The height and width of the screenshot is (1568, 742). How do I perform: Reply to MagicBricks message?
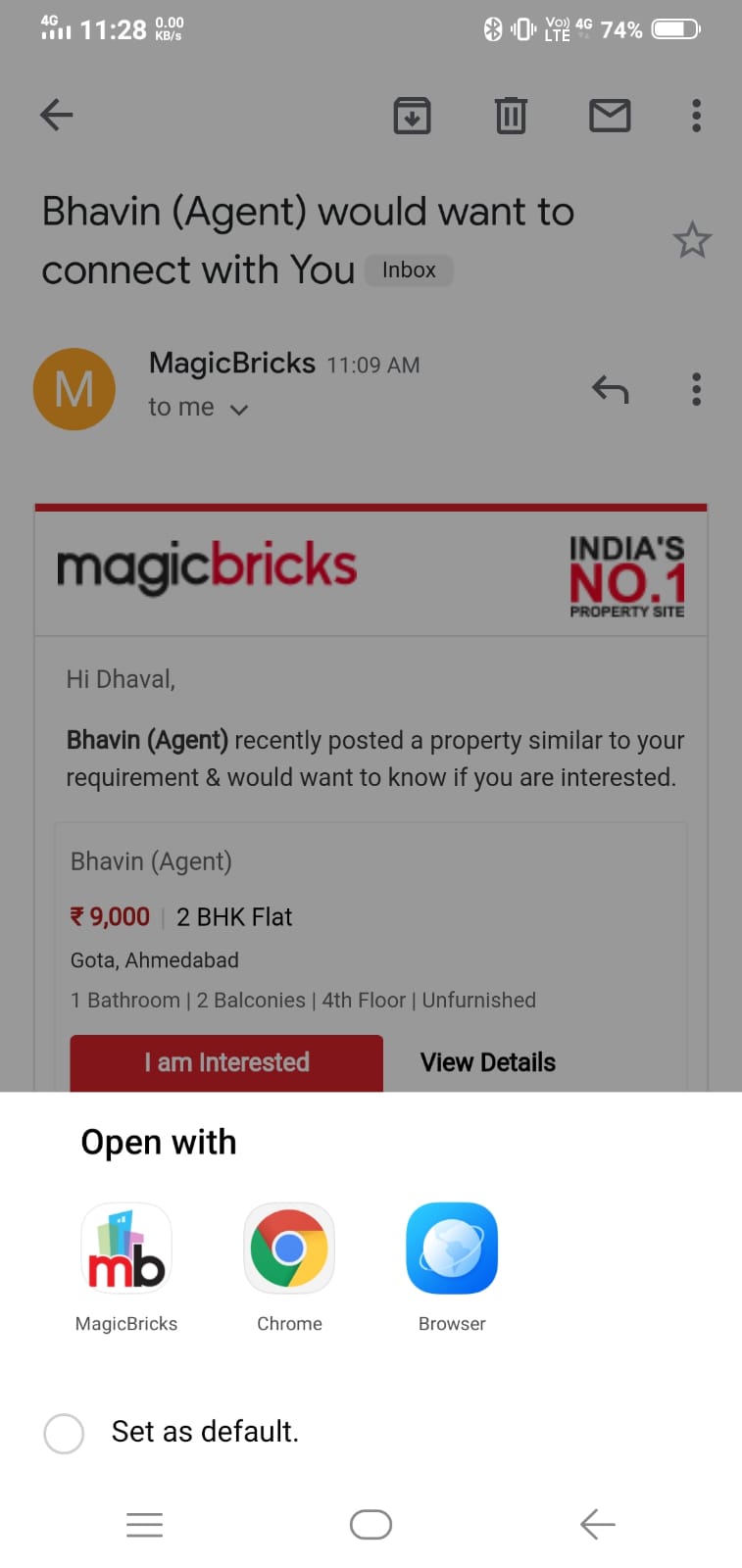(610, 389)
